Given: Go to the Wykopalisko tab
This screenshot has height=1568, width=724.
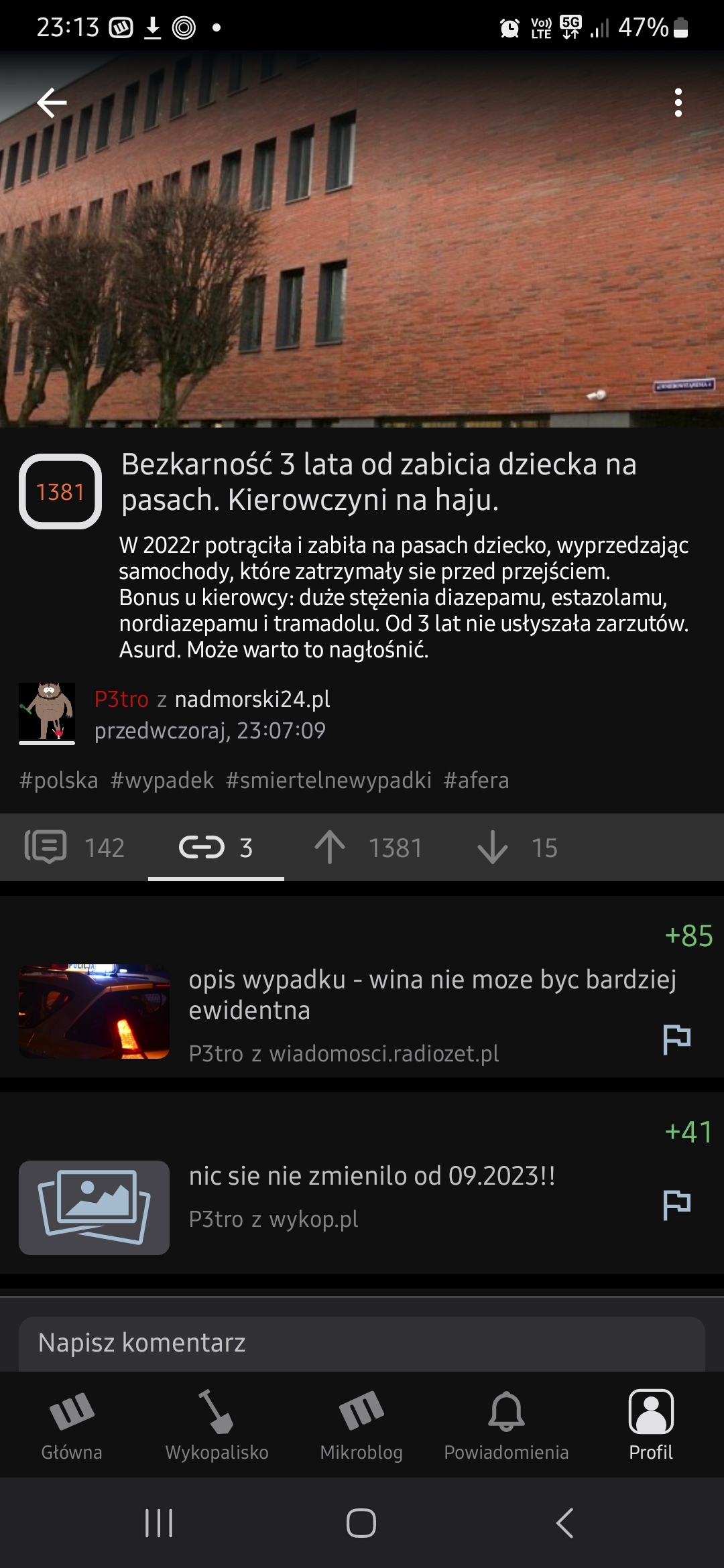Looking at the screenshot, I should [x=217, y=1425].
